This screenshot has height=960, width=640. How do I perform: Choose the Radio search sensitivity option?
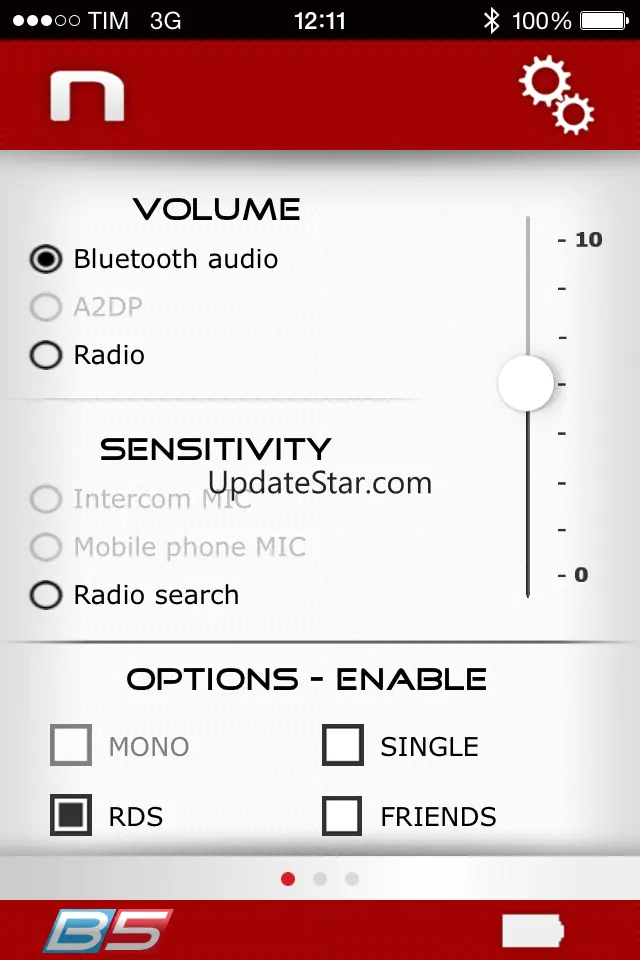(46, 595)
